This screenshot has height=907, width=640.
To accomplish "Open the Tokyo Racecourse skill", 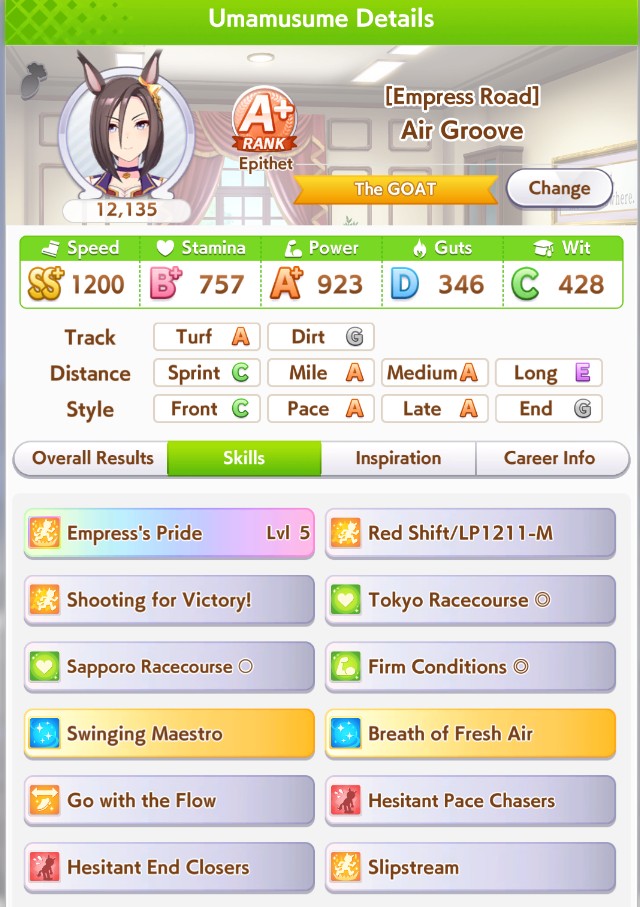I will point(470,601).
